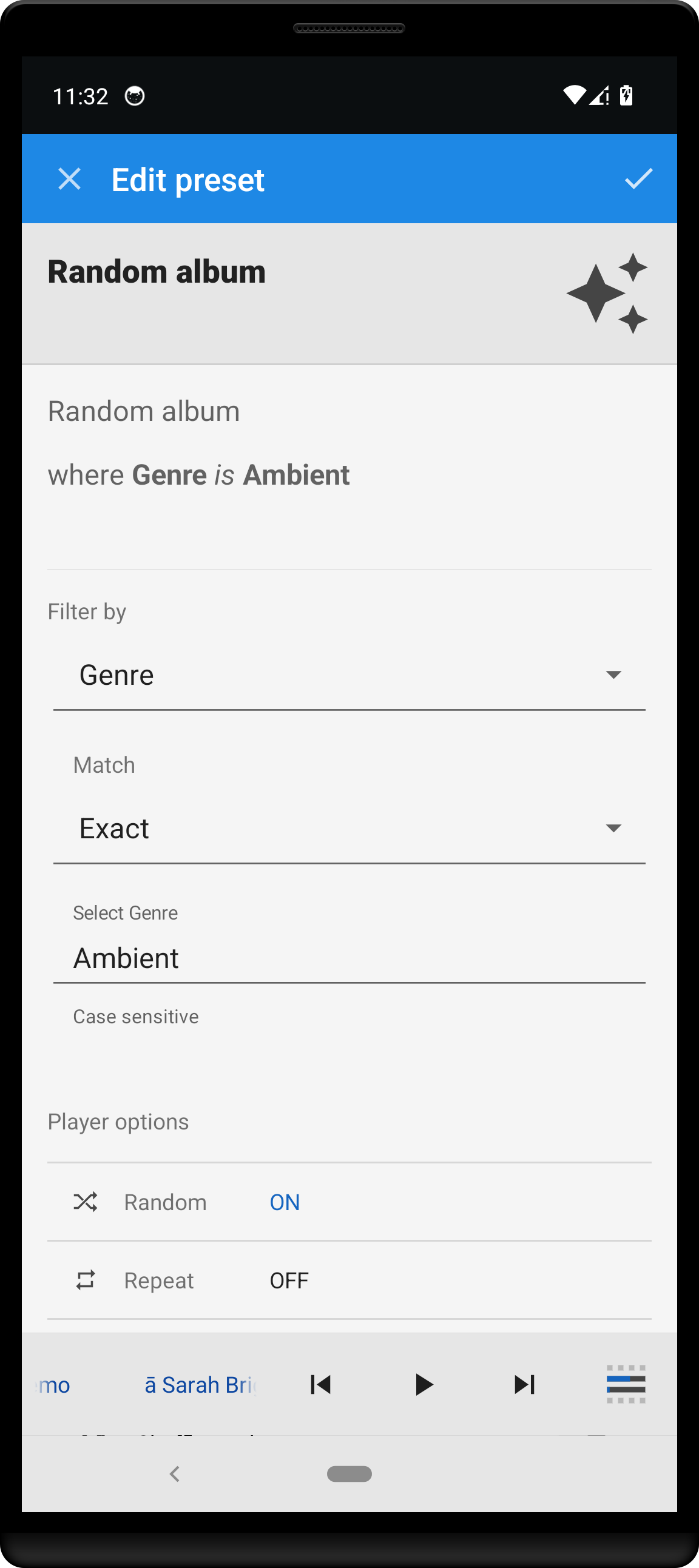Viewport: 699px width, 1568px height.
Task: Open the now playing Sarah Bri track
Action: [200, 1385]
